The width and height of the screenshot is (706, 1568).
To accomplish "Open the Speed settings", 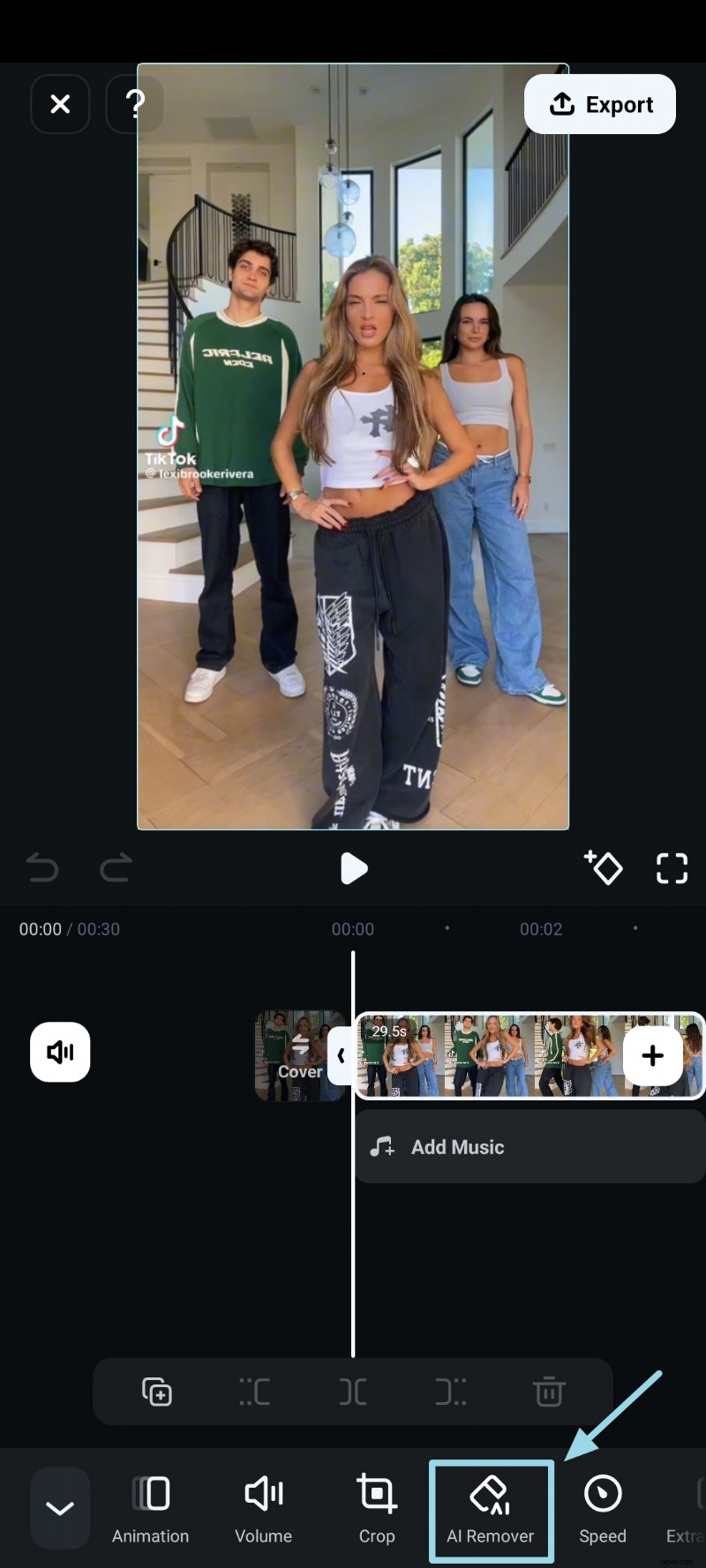I will pos(602,1511).
